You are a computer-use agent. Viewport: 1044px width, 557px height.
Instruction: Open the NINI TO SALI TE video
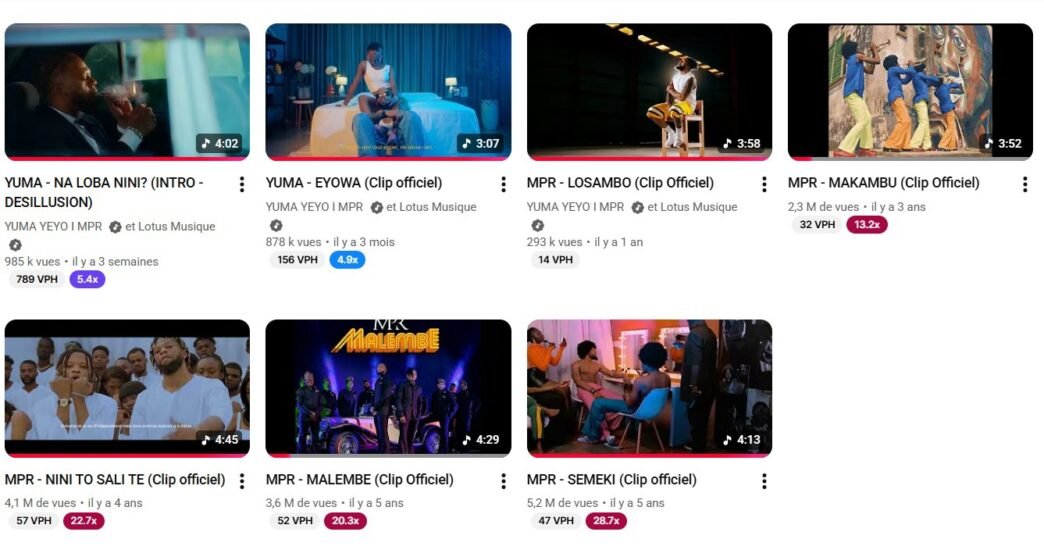pos(127,388)
